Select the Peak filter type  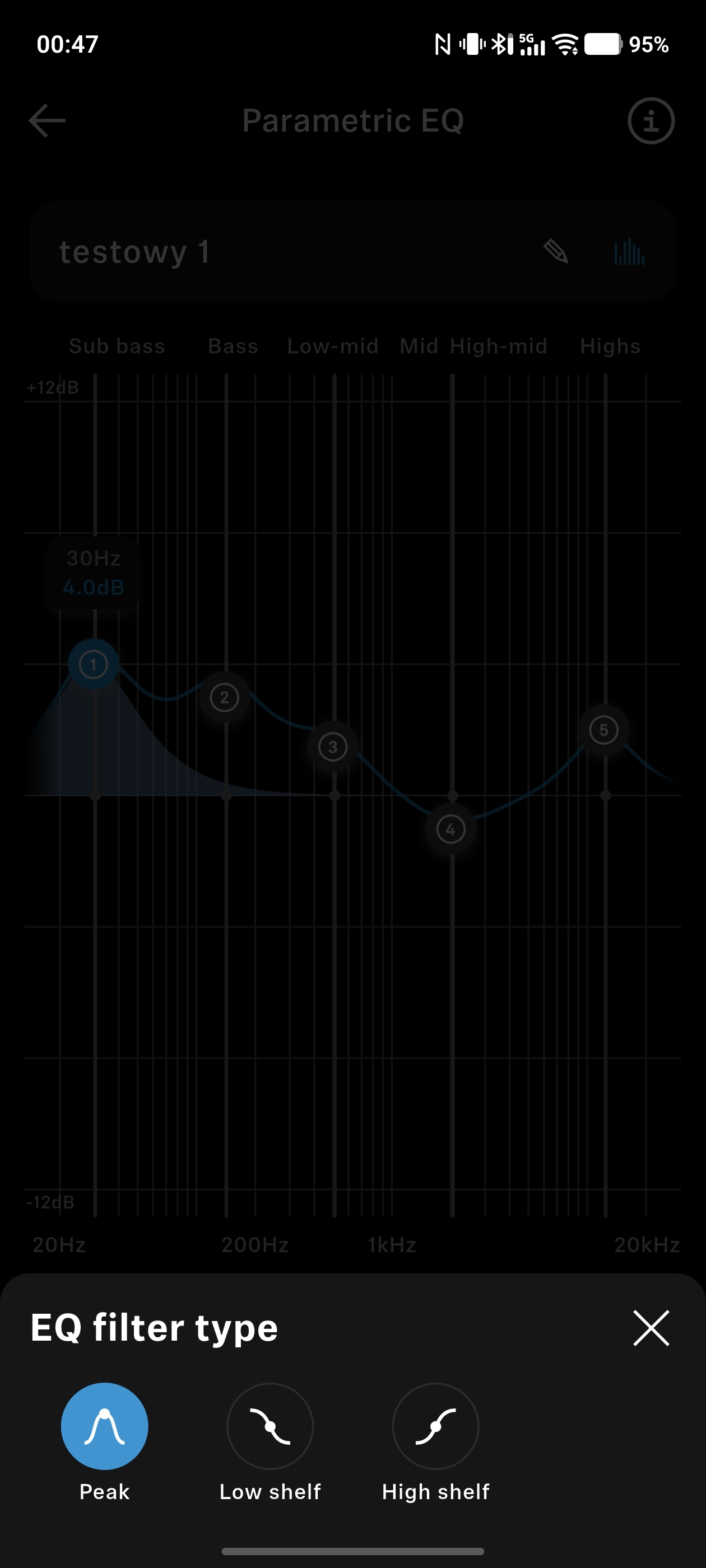pos(104,1426)
